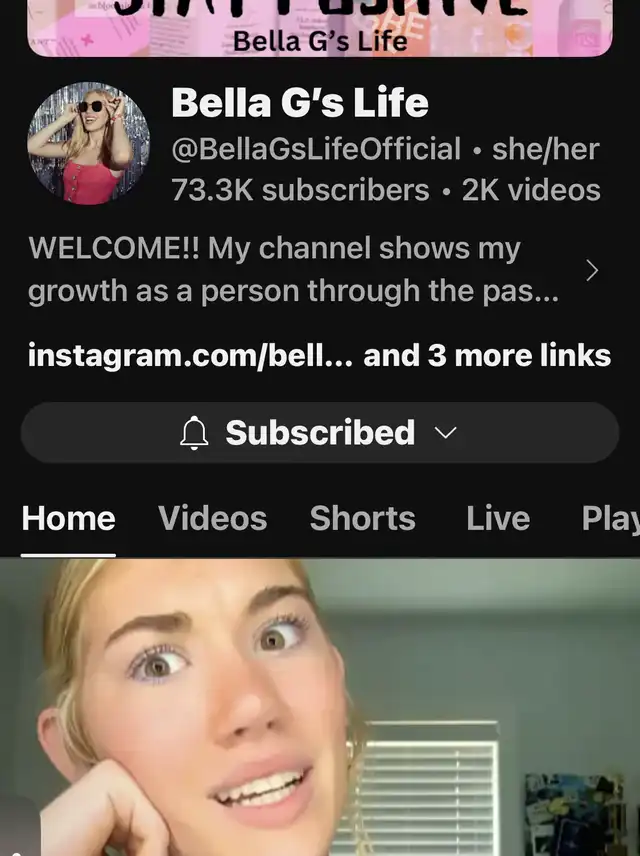The width and height of the screenshot is (640, 856).
Task: Switch to the Live tab
Action: click(x=497, y=518)
